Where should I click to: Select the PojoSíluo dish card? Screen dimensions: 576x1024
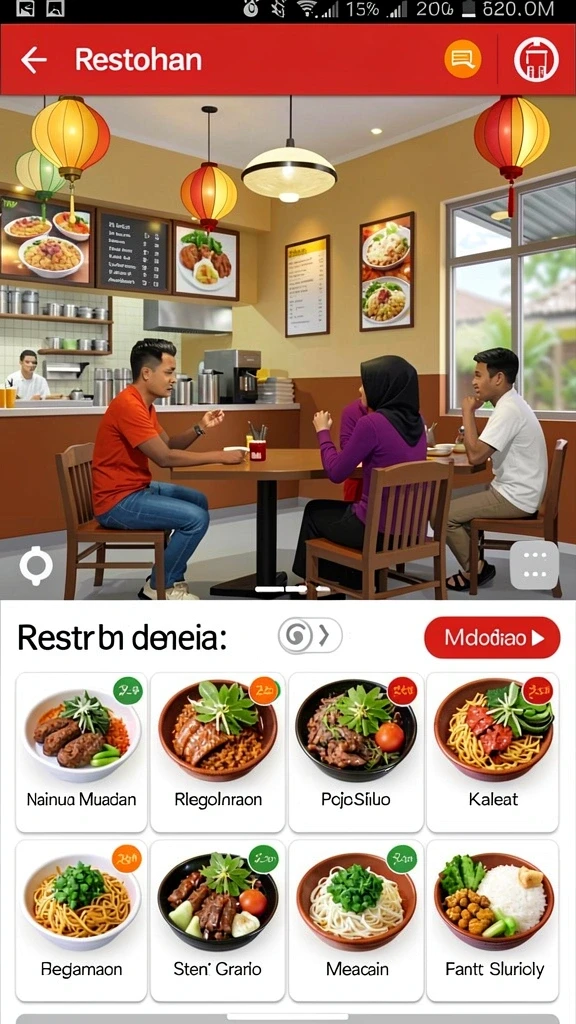tap(356, 752)
